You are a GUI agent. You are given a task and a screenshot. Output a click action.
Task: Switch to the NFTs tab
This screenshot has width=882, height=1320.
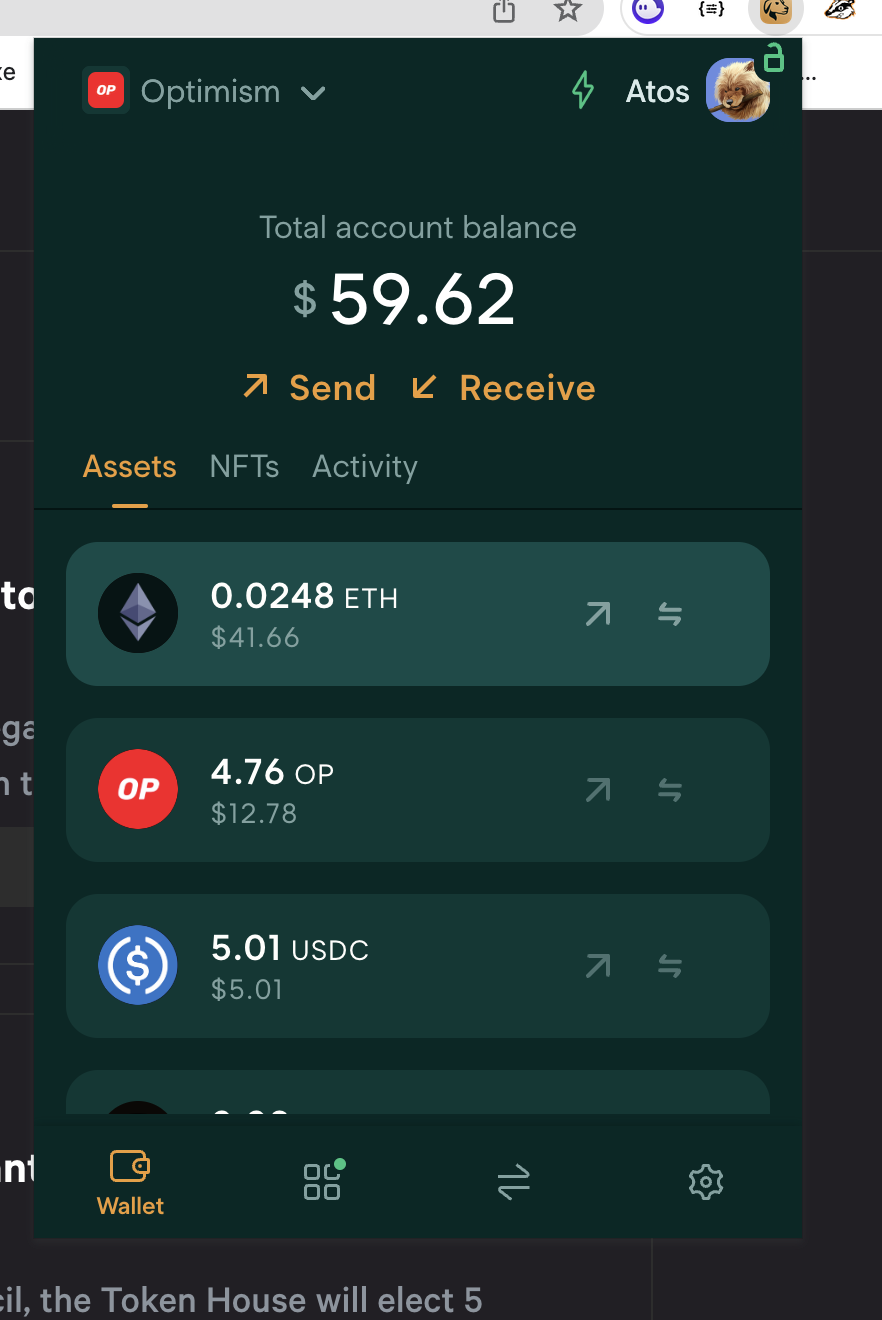tap(243, 466)
